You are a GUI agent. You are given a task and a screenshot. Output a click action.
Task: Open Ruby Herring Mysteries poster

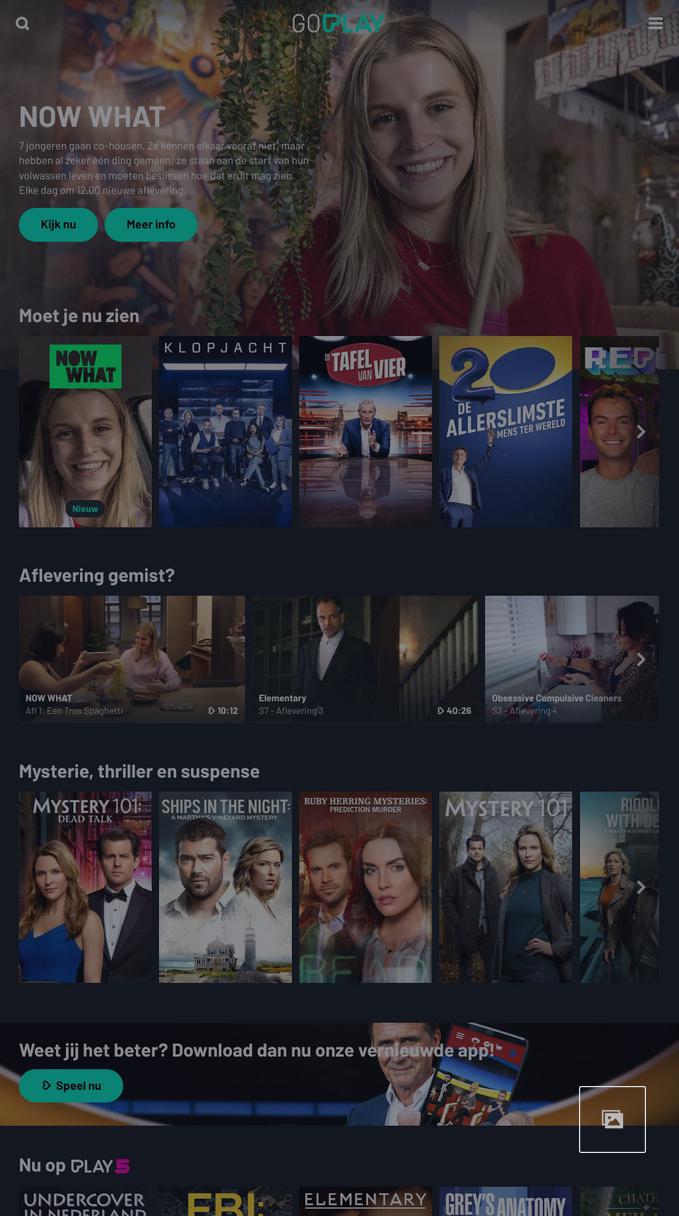click(365, 887)
